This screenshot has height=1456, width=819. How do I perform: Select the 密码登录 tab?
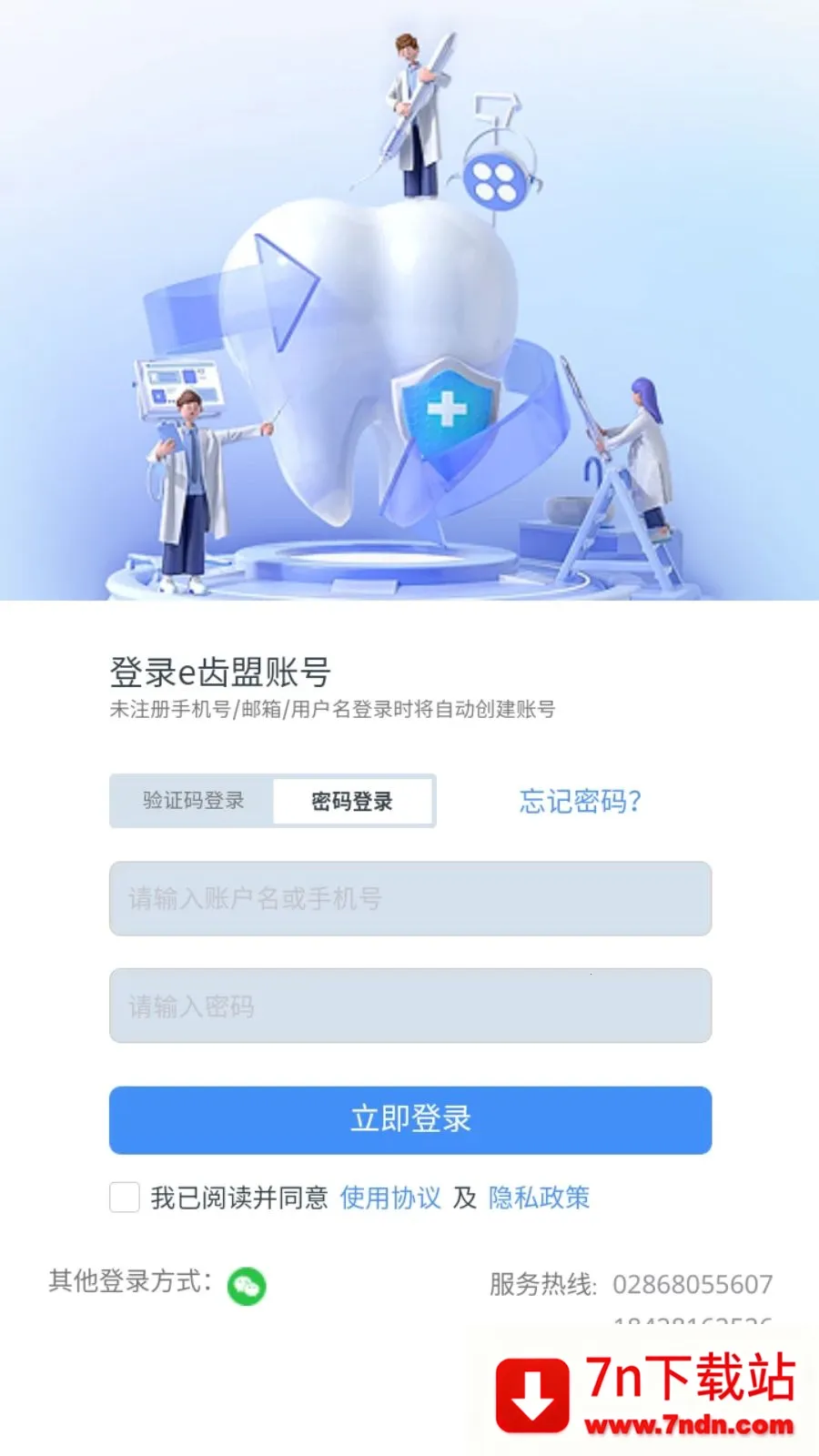tap(352, 802)
